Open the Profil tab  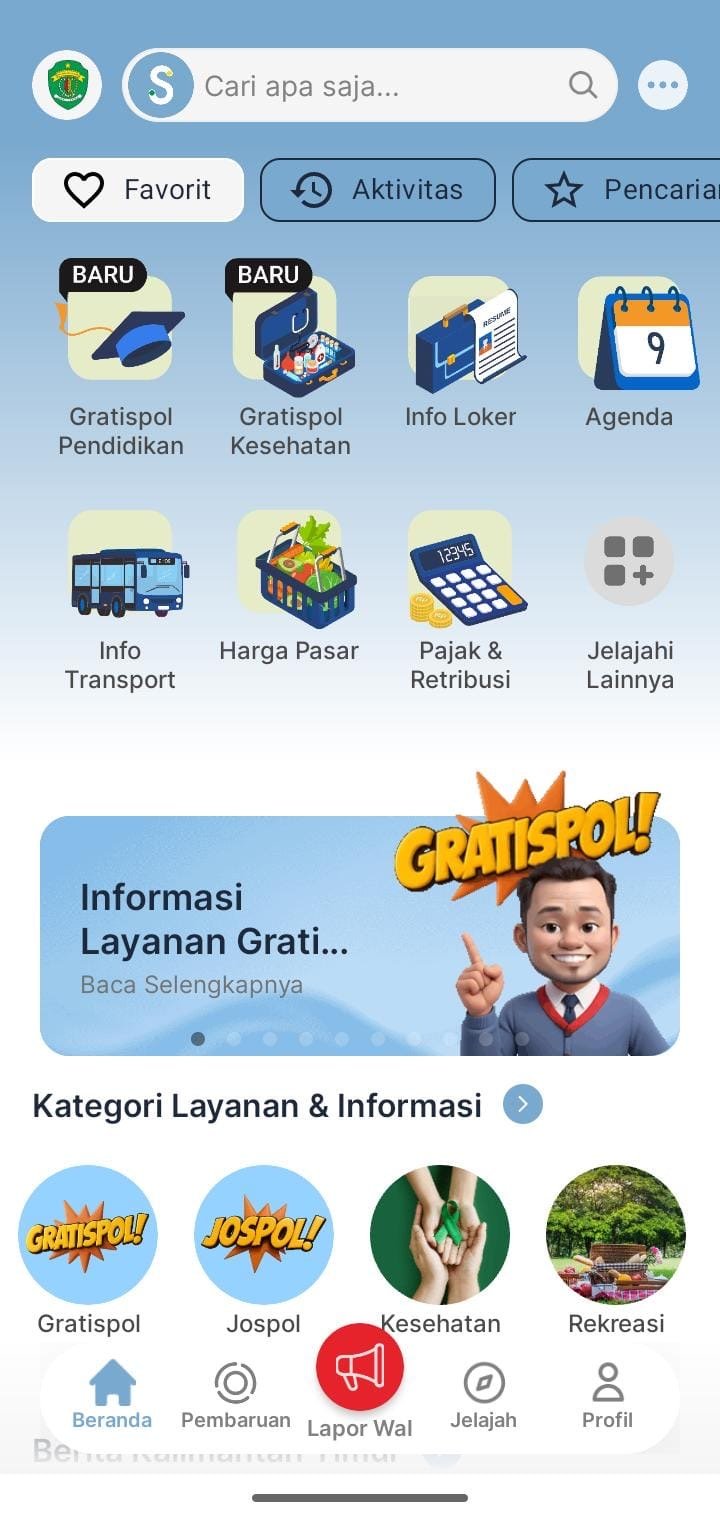(x=607, y=1395)
